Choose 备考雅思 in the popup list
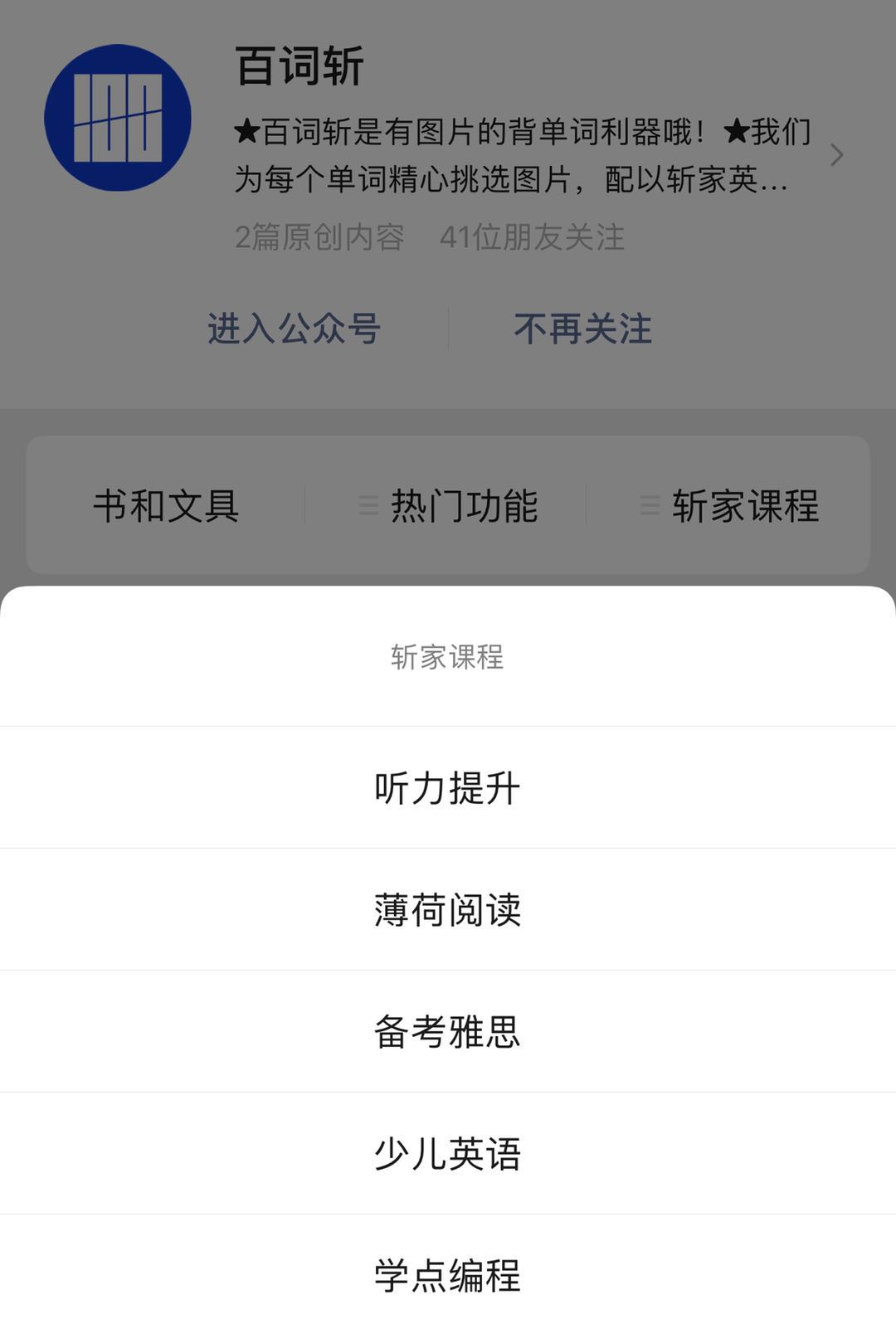The width and height of the screenshot is (896, 1329). (448, 1031)
